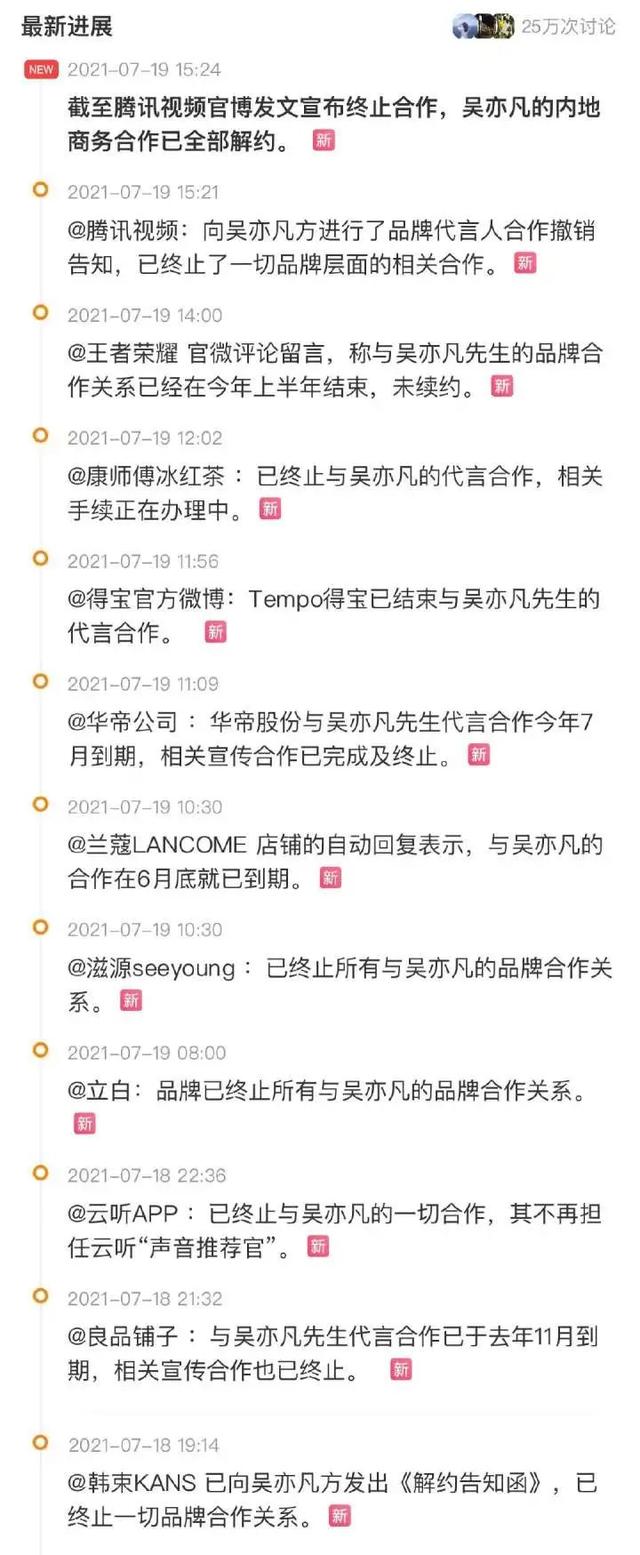Open the 25万次讨论 discussion participants
The image size is (640, 1555).
(x=534, y=26)
